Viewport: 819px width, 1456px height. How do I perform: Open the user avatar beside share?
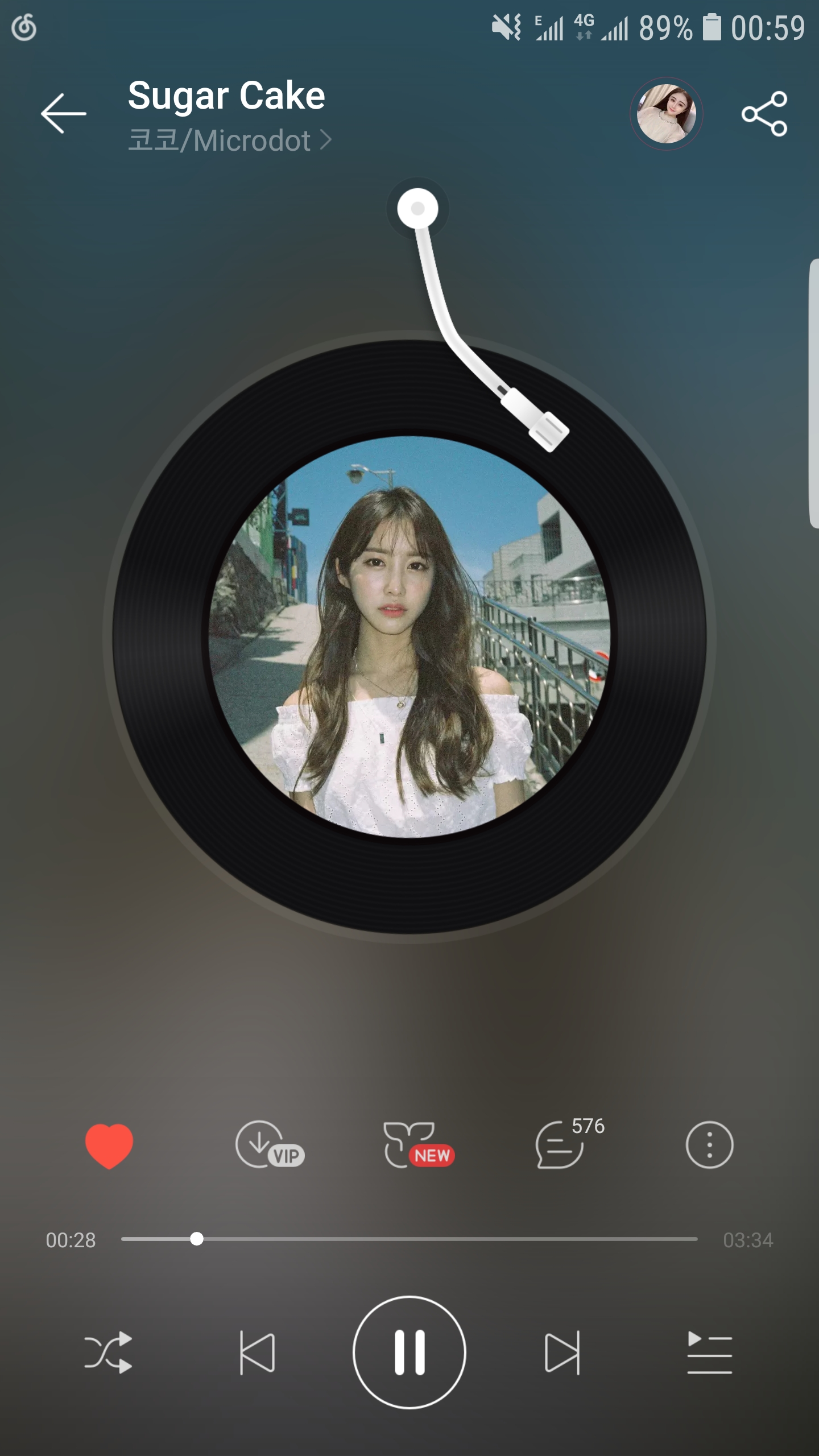[x=666, y=114]
